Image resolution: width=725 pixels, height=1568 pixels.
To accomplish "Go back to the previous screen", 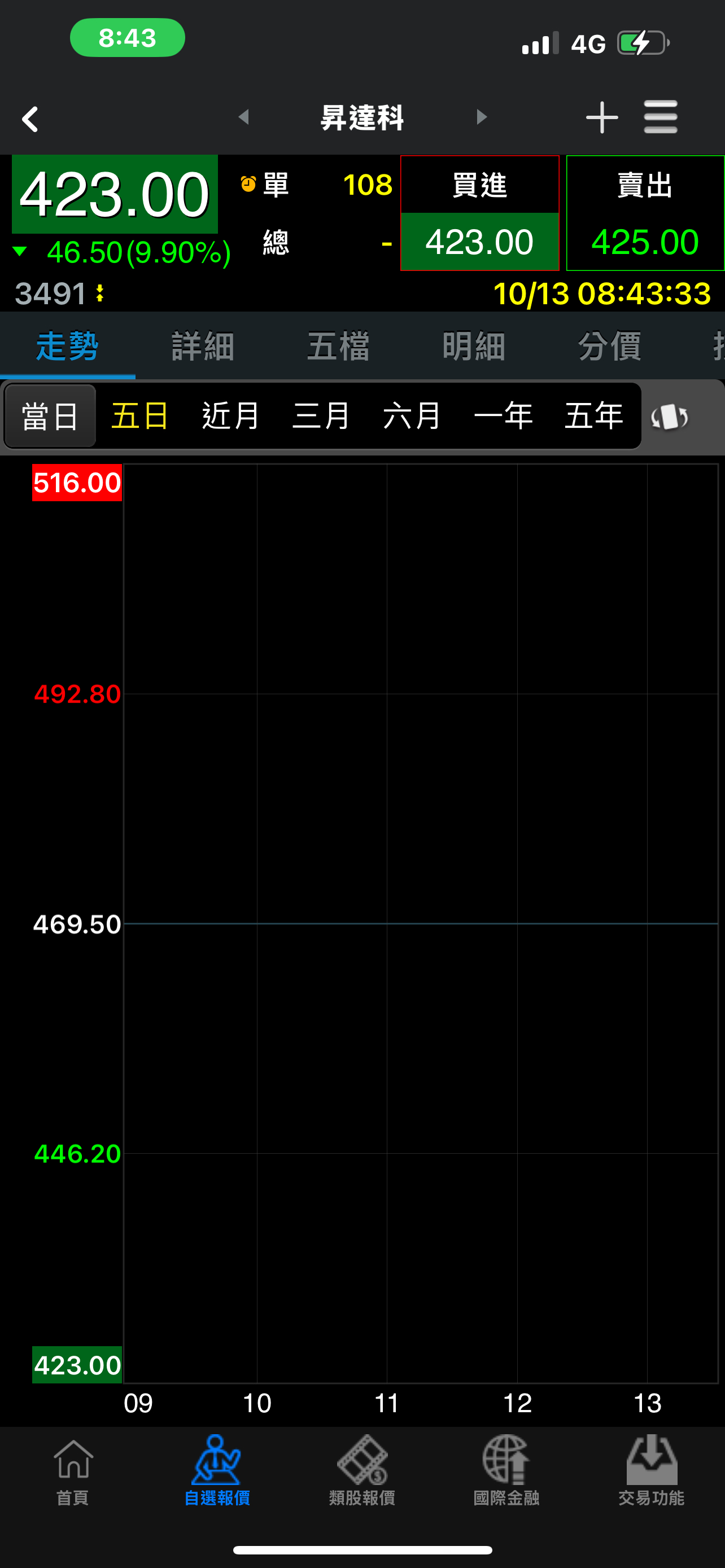I will (x=30, y=119).
